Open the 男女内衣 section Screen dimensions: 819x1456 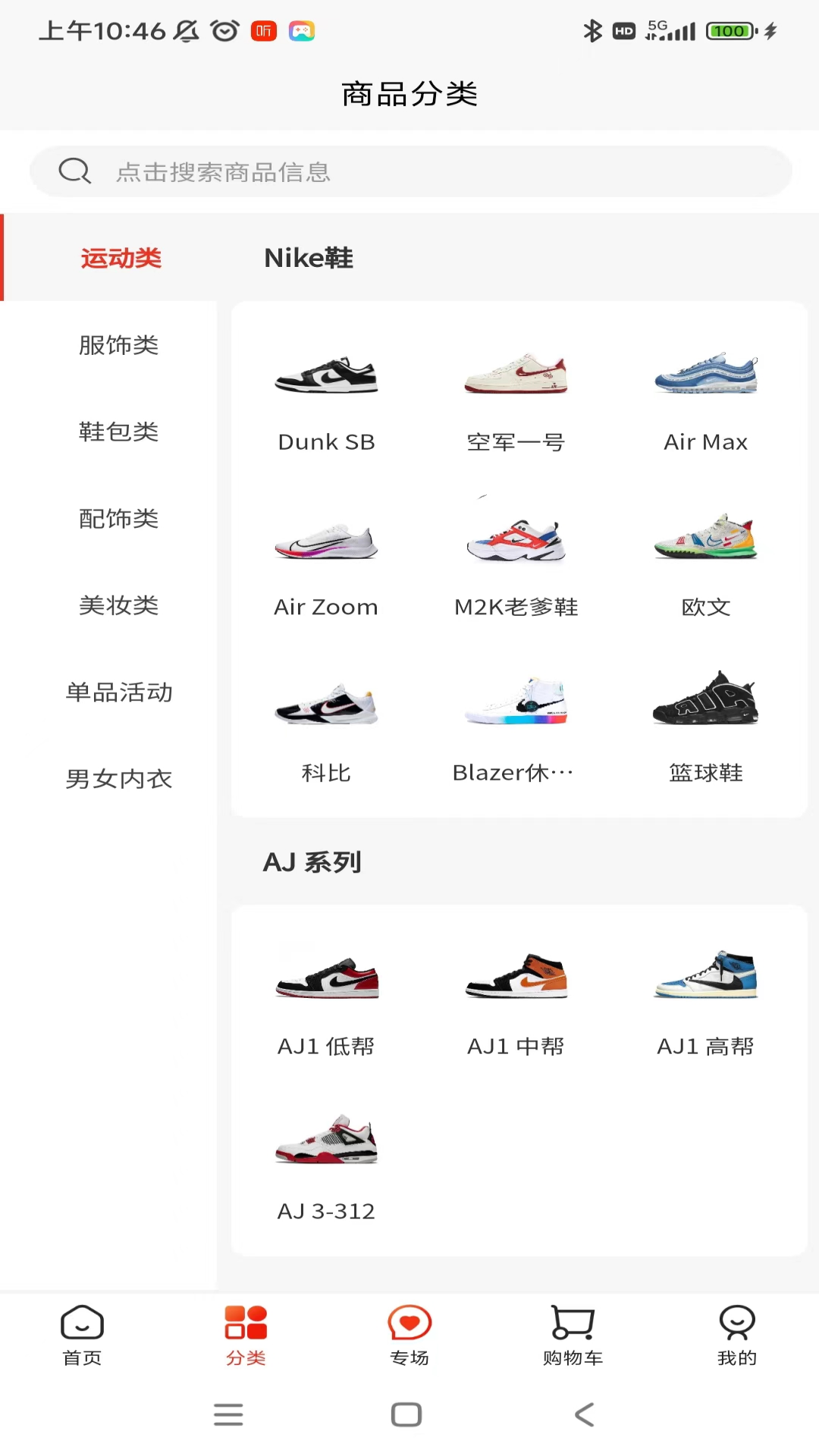pyautogui.click(x=119, y=779)
